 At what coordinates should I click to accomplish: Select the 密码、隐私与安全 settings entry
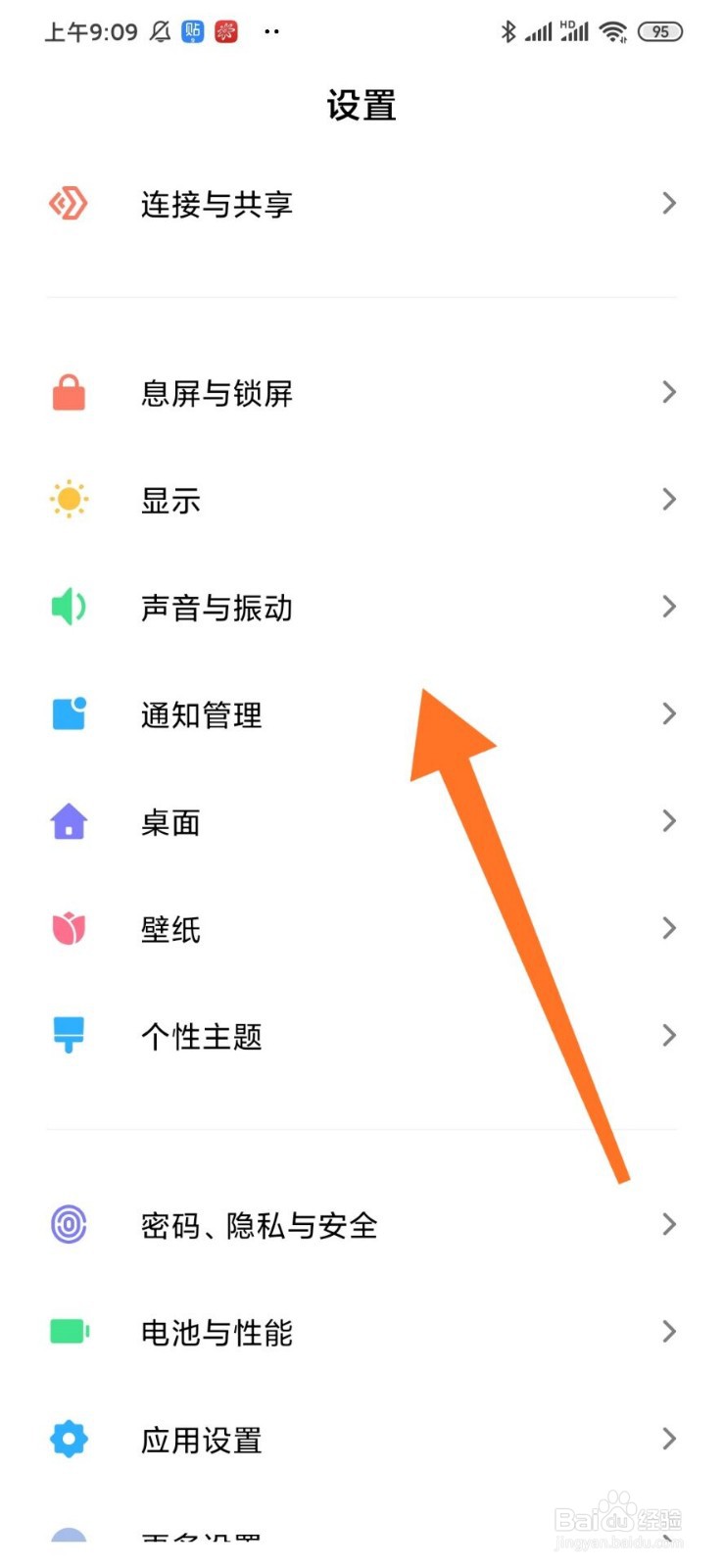(258, 1225)
